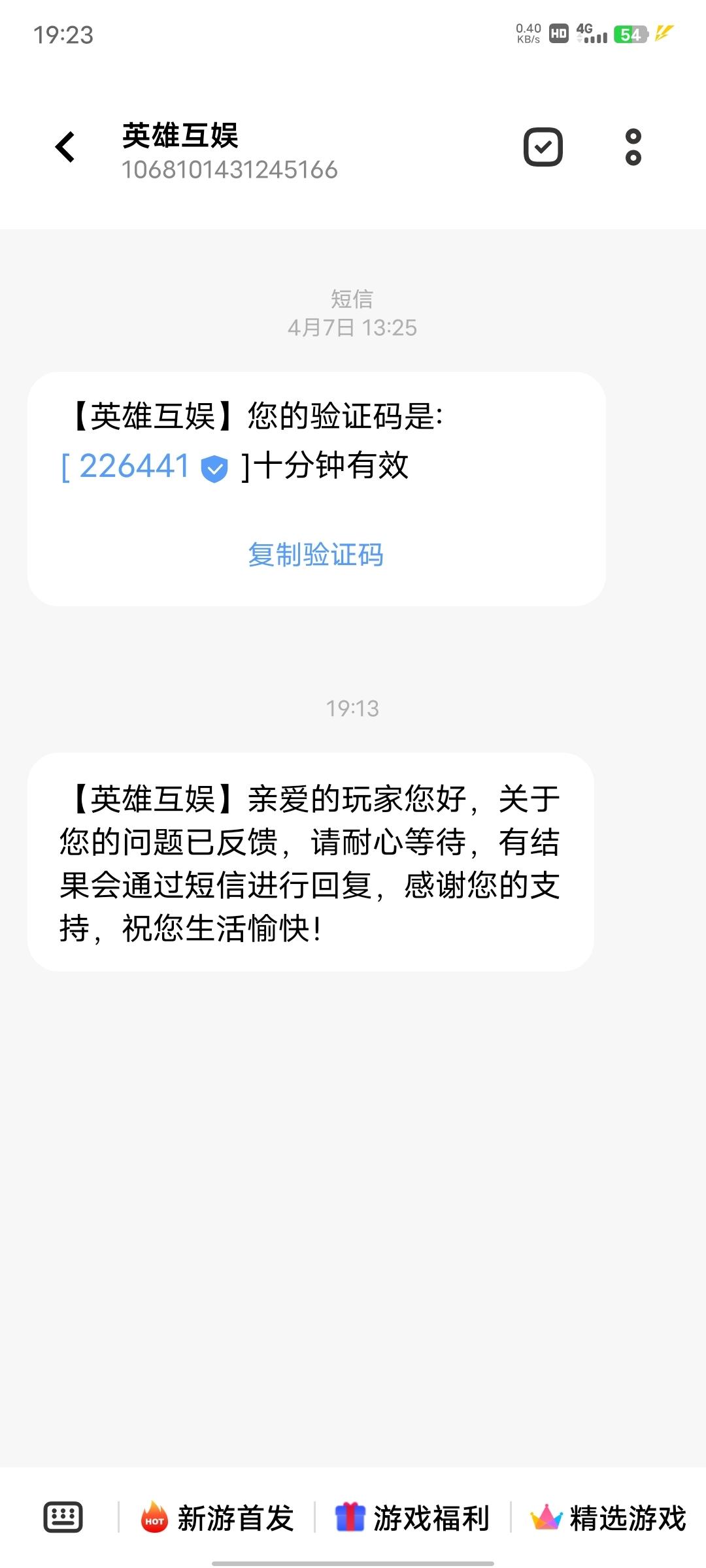The height and width of the screenshot is (1568, 706).
Task: Open the three-dot overflow menu
Action: [x=633, y=147]
